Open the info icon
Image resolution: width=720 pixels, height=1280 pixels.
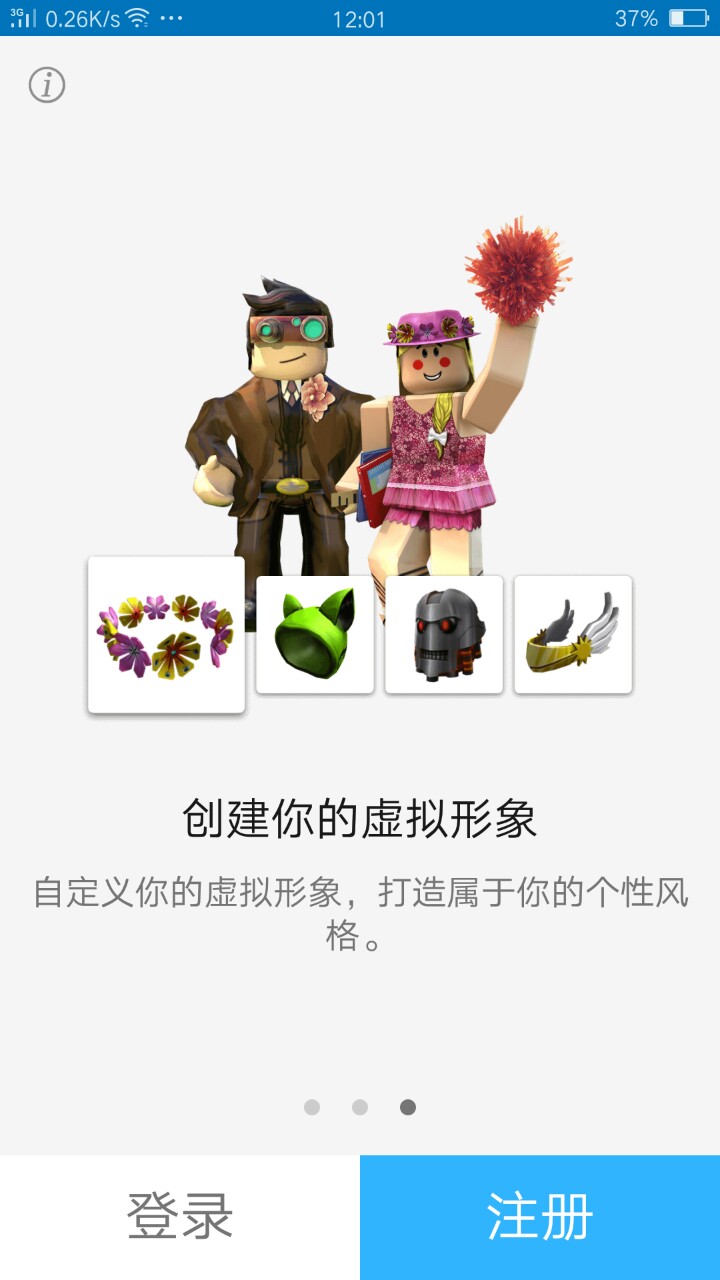pyautogui.click(x=47, y=85)
